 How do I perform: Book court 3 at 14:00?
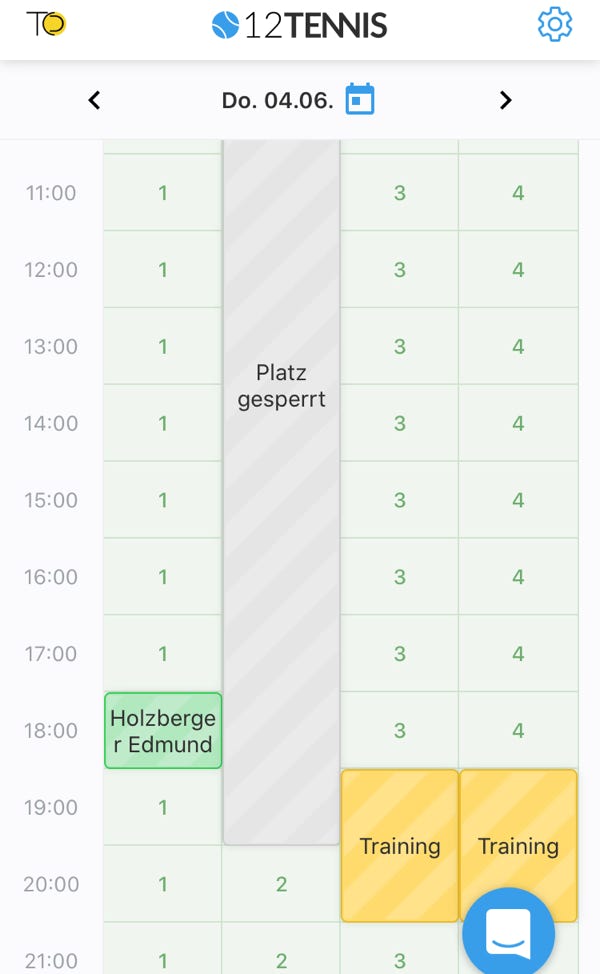[x=399, y=424]
